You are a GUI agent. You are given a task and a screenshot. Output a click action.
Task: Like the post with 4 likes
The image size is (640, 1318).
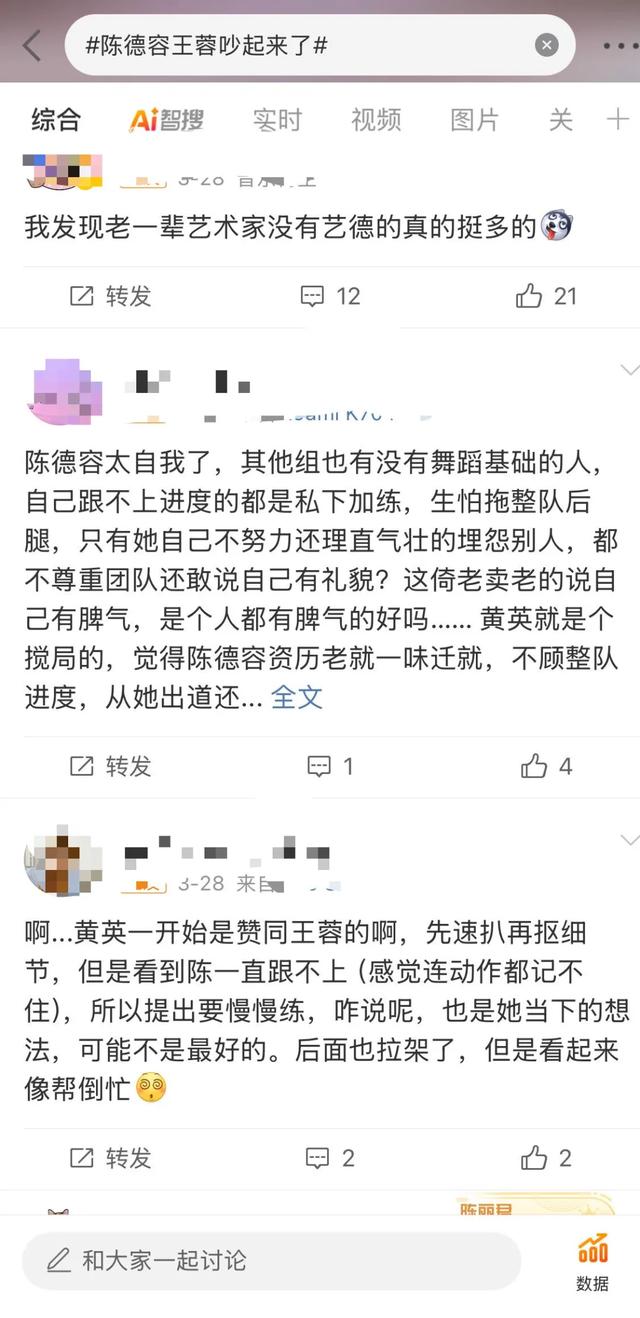tap(546, 767)
